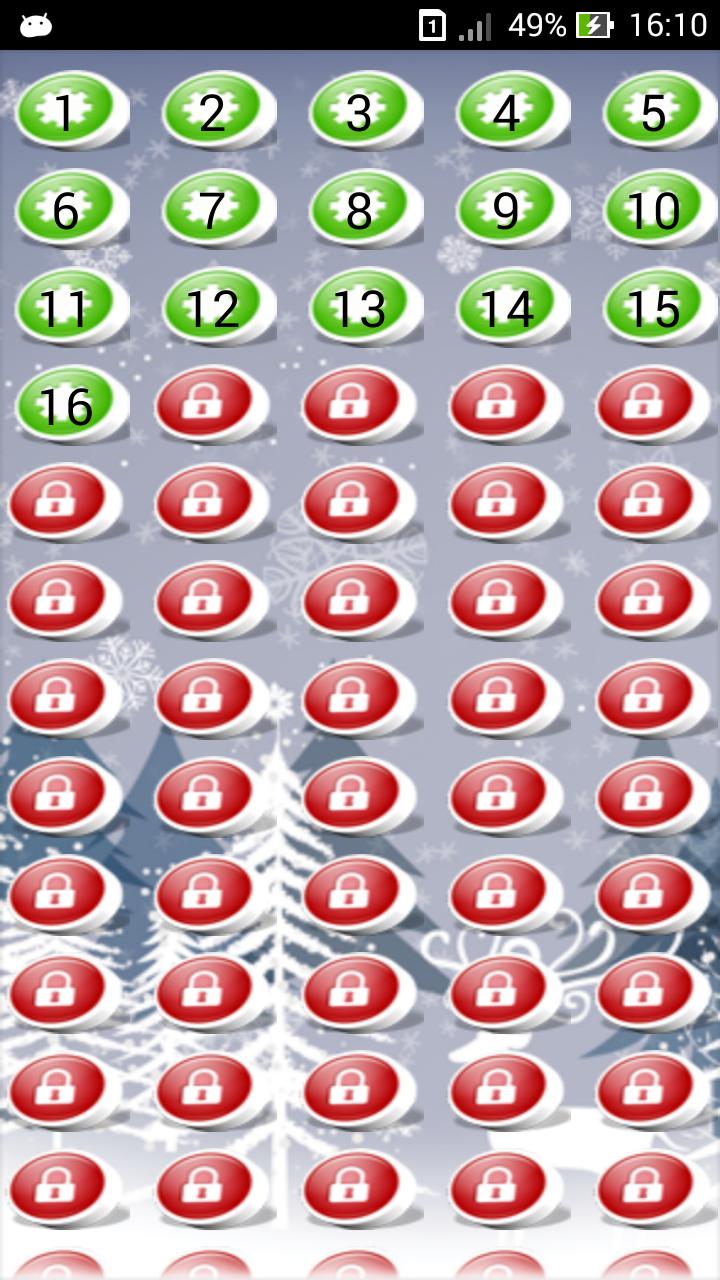Viewport: 720px width, 1280px height.
Task: Select level 2
Action: (x=215, y=110)
